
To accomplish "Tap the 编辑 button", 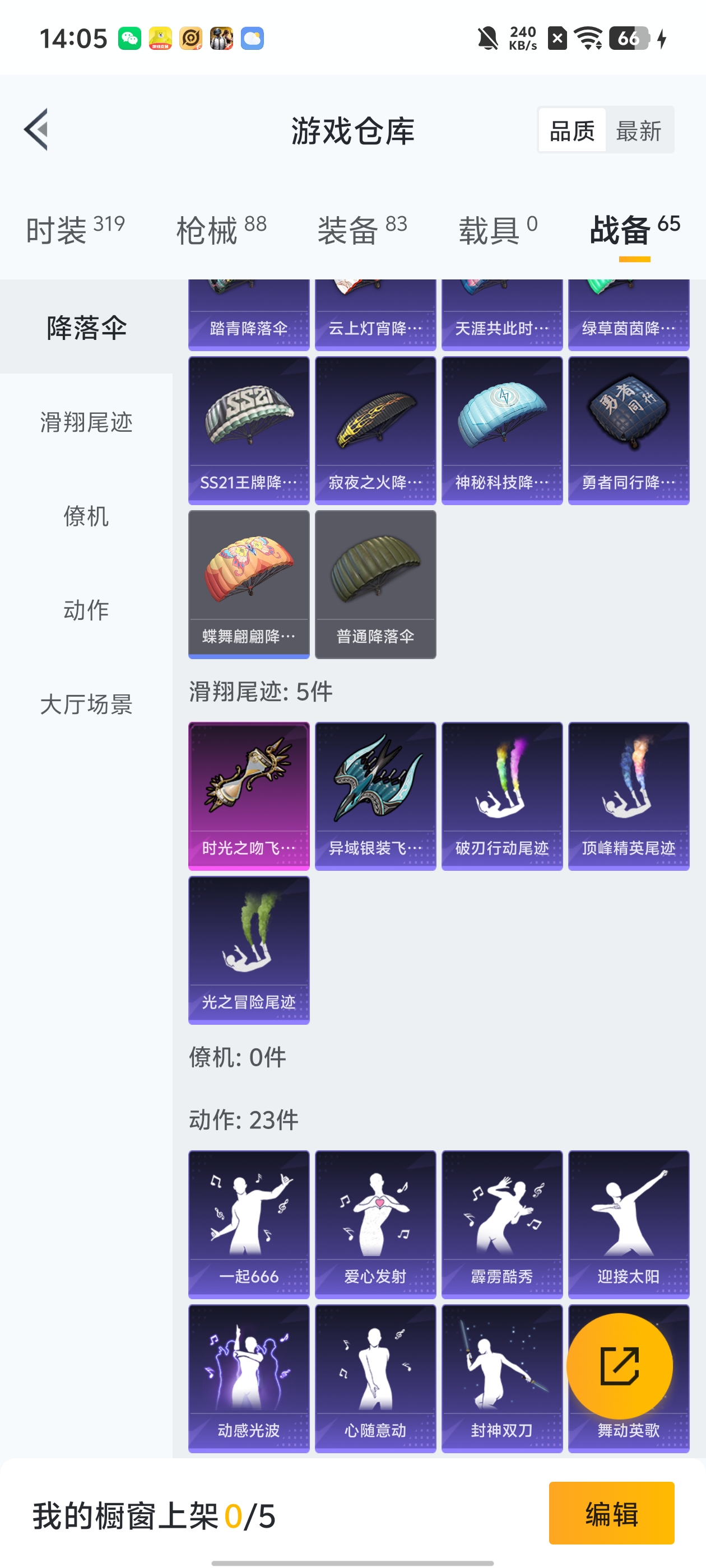I will pyautogui.click(x=611, y=1513).
